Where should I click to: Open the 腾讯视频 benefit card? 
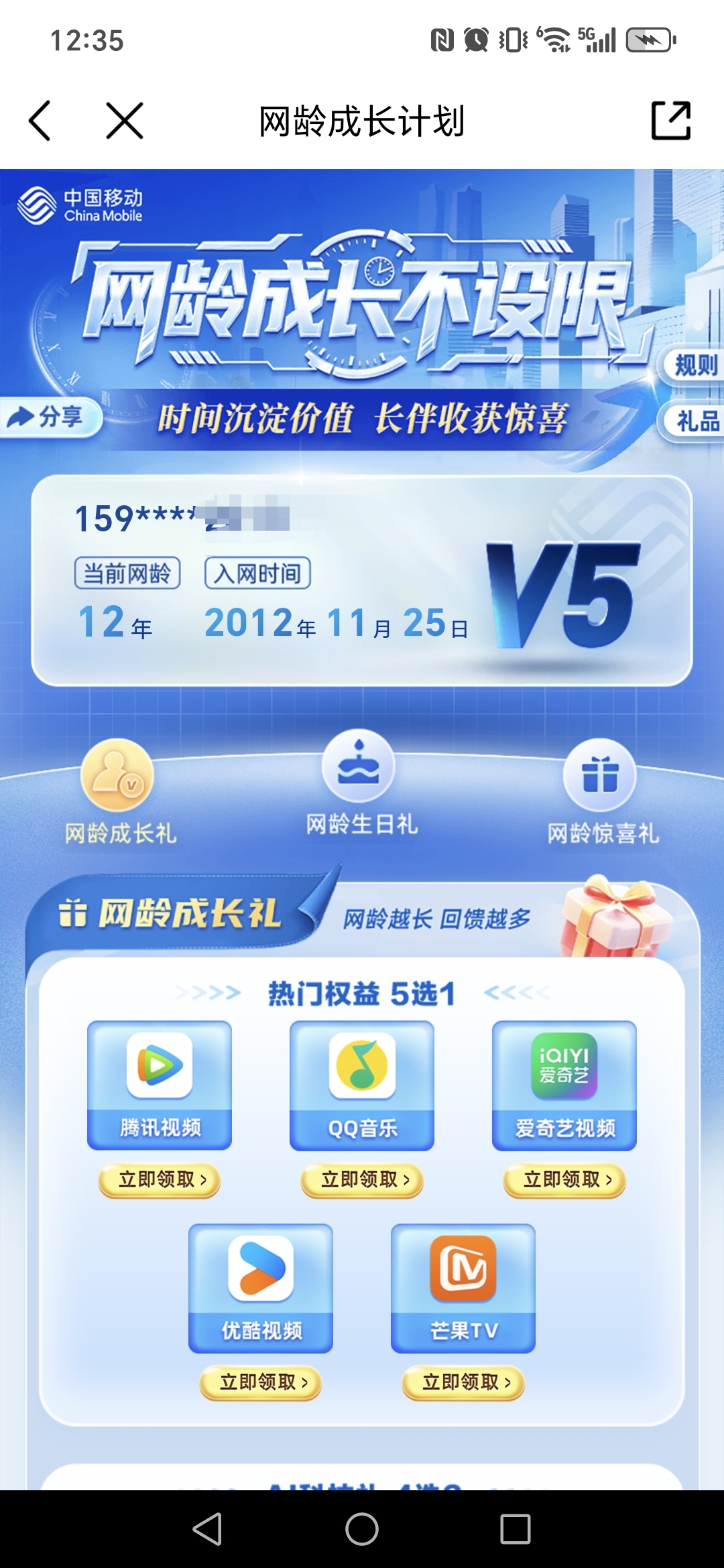coord(160,1085)
